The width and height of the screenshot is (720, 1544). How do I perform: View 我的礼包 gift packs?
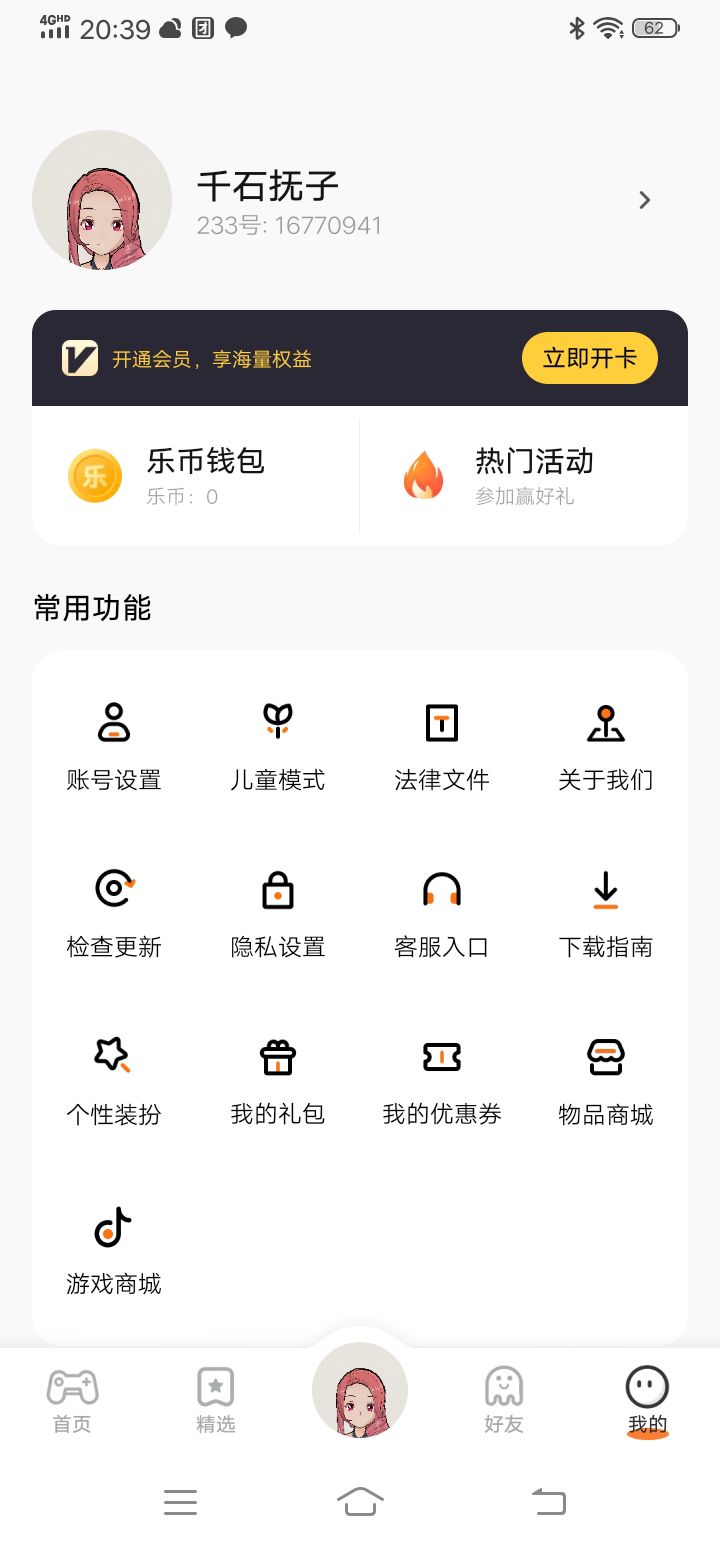point(278,1080)
